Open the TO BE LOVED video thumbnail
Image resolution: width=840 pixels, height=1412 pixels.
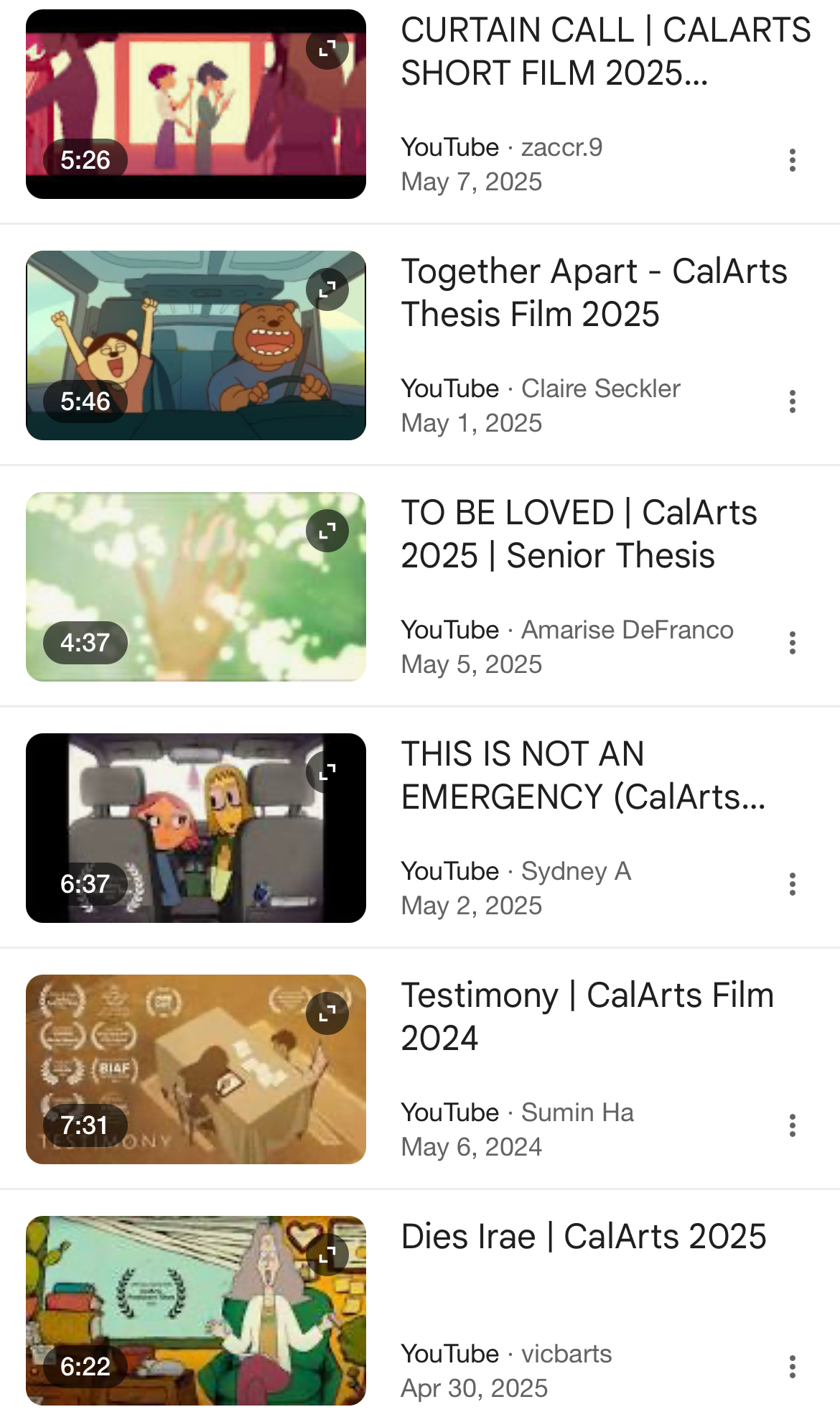[195, 587]
